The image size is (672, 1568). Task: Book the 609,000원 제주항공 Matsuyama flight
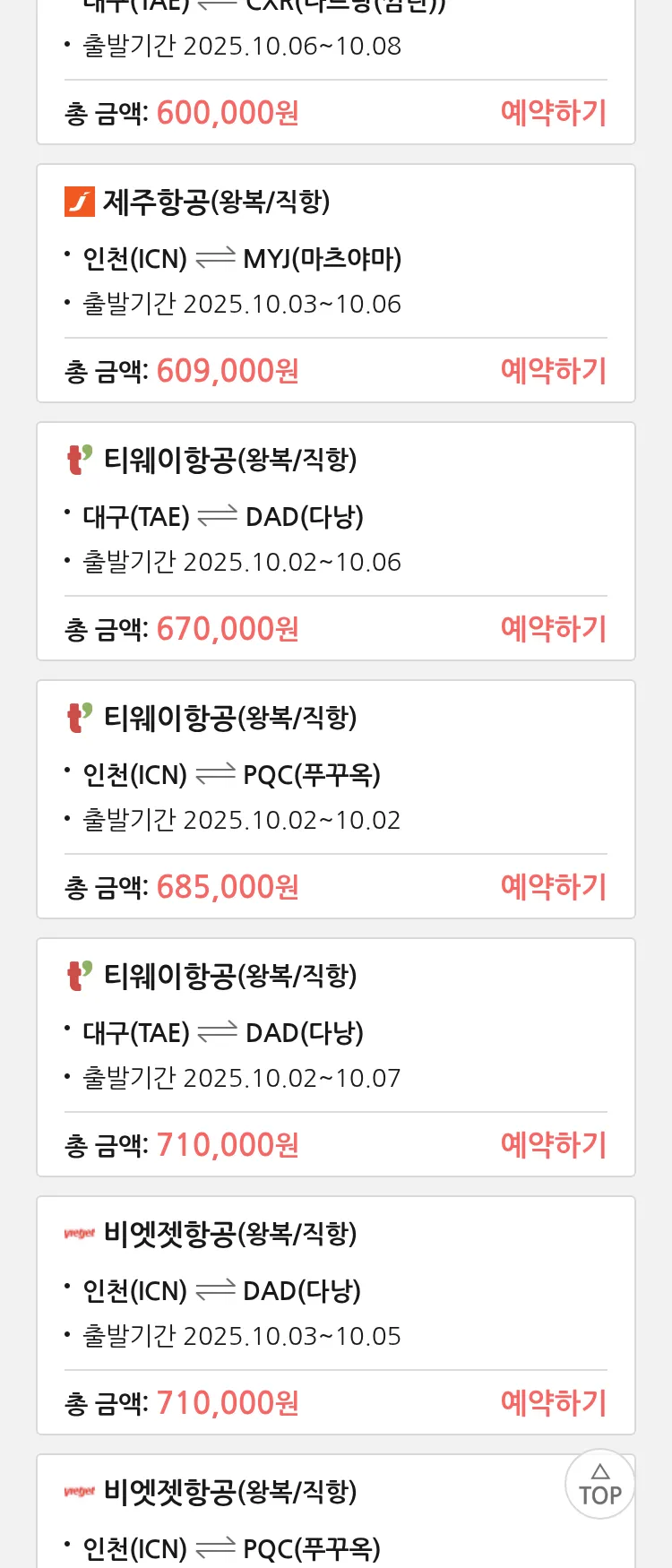click(x=553, y=371)
